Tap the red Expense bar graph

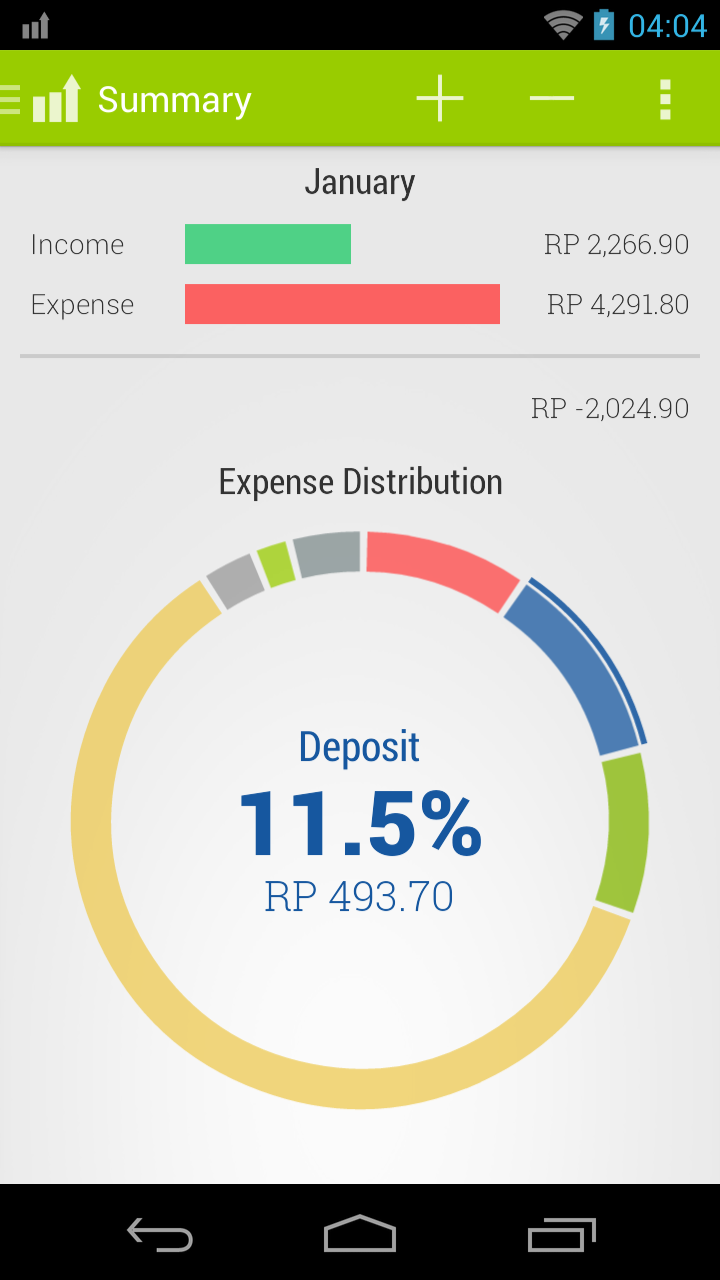pyautogui.click(x=342, y=304)
